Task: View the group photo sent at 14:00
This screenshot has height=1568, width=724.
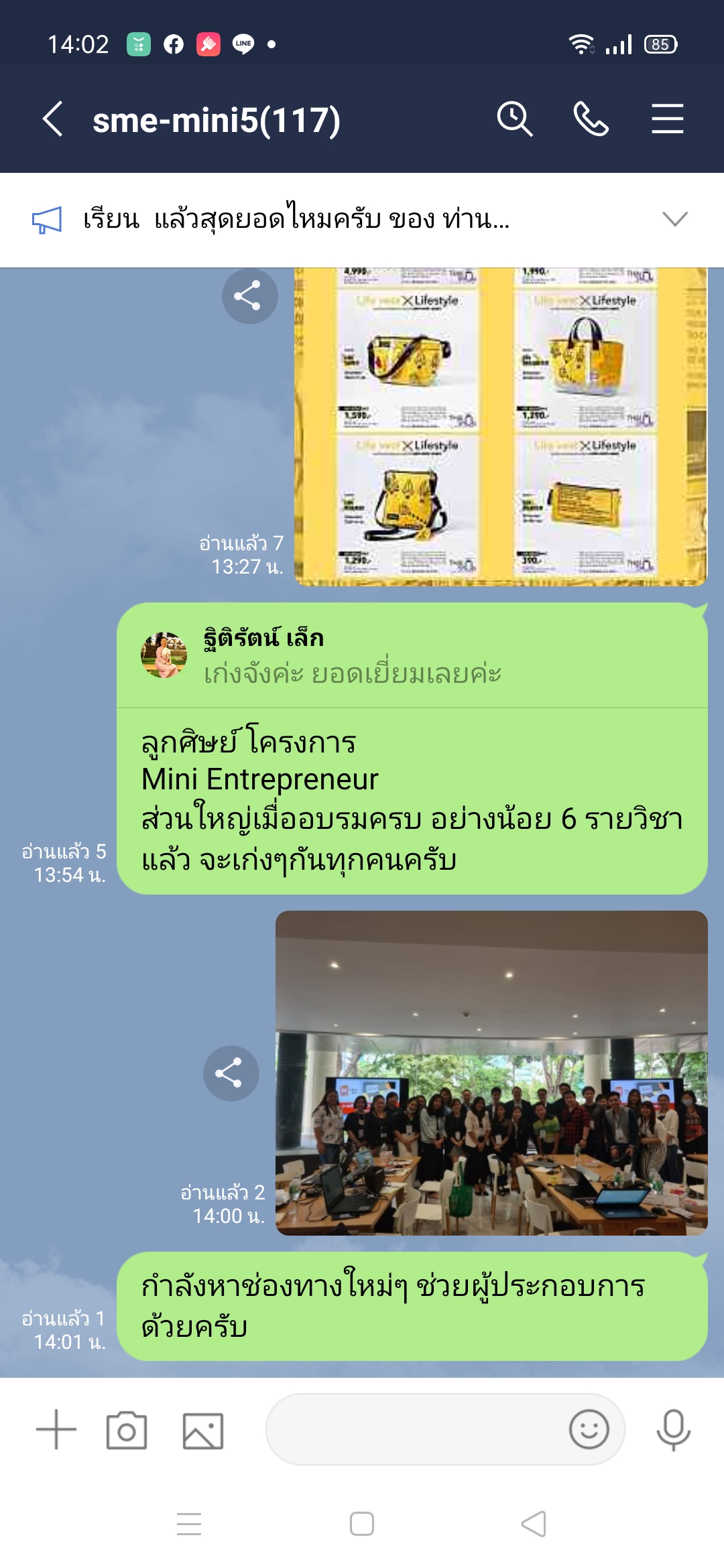Action: (x=491, y=1073)
